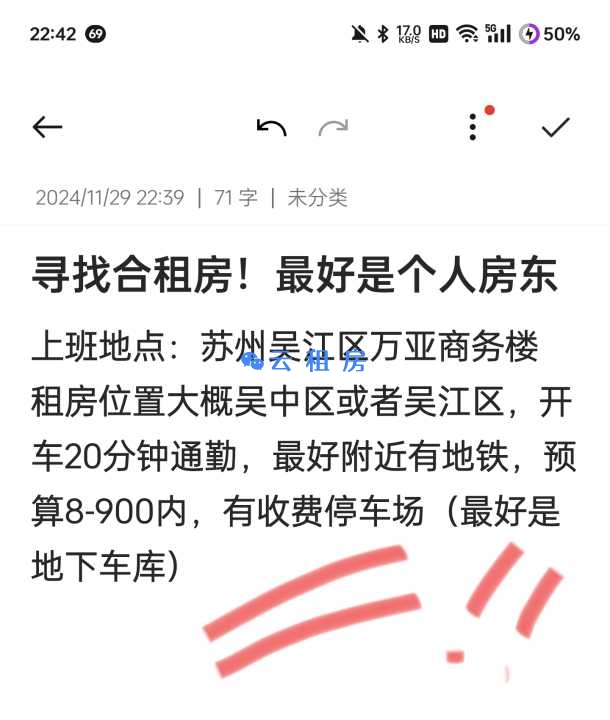Save the note with the checkmark

point(555,127)
